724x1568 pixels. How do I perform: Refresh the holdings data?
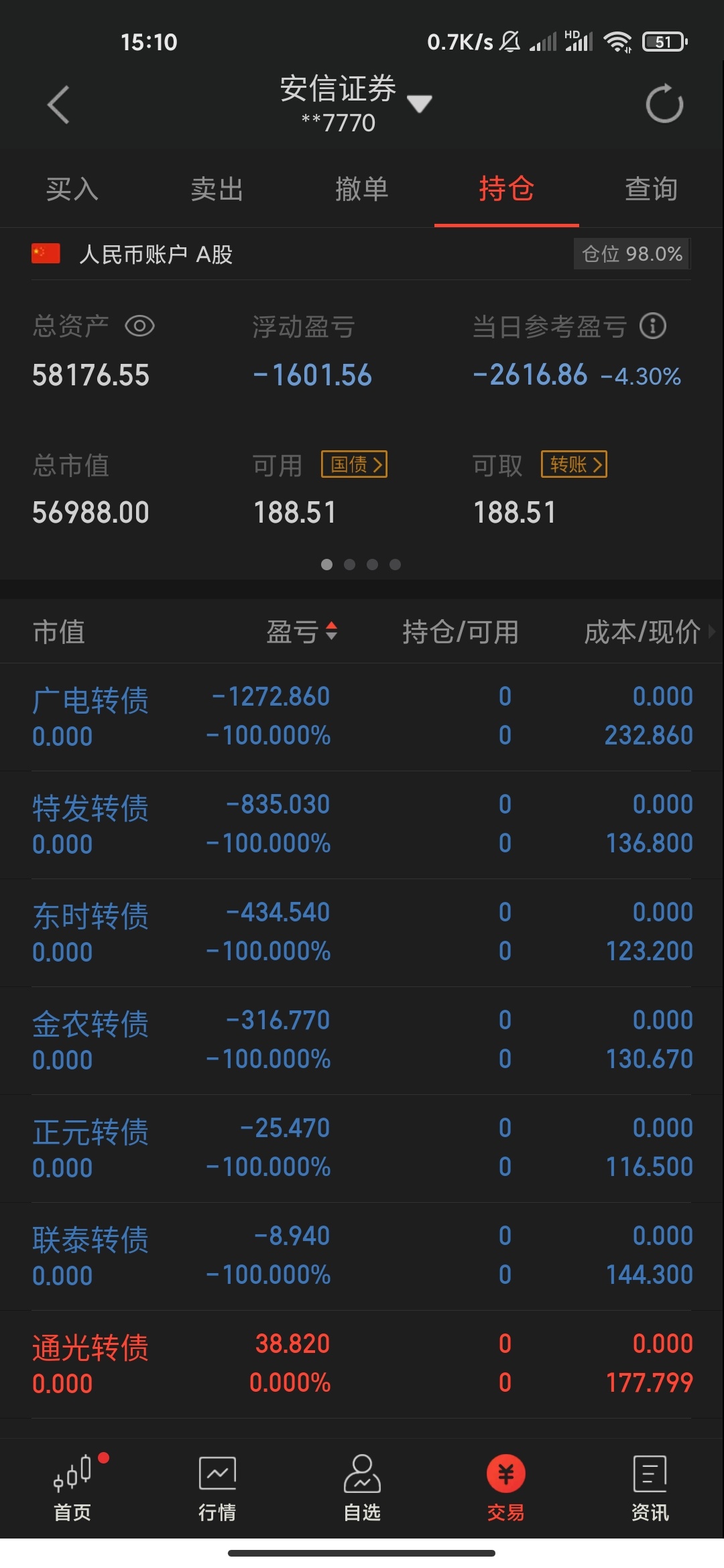tap(664, 104)
